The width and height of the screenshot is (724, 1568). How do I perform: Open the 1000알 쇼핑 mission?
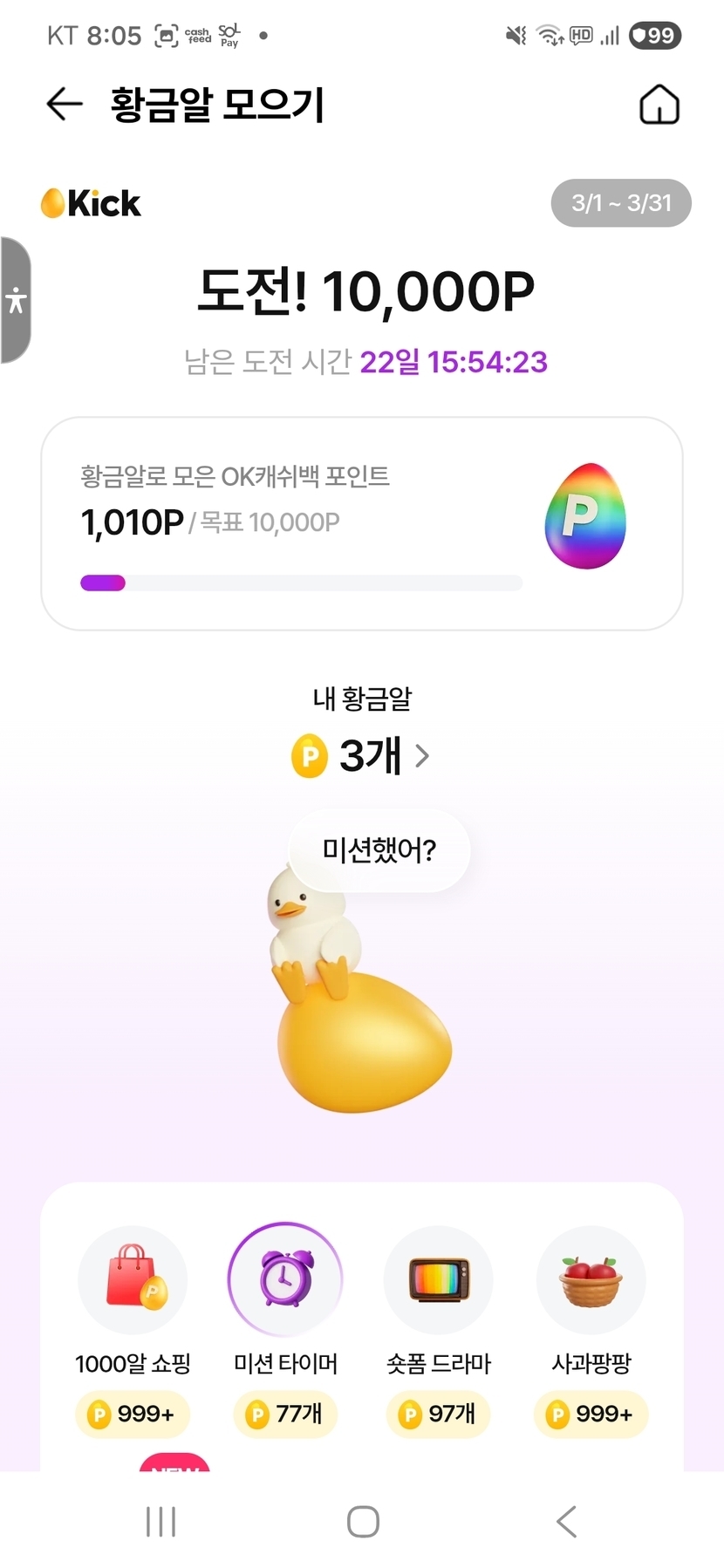133,1280
